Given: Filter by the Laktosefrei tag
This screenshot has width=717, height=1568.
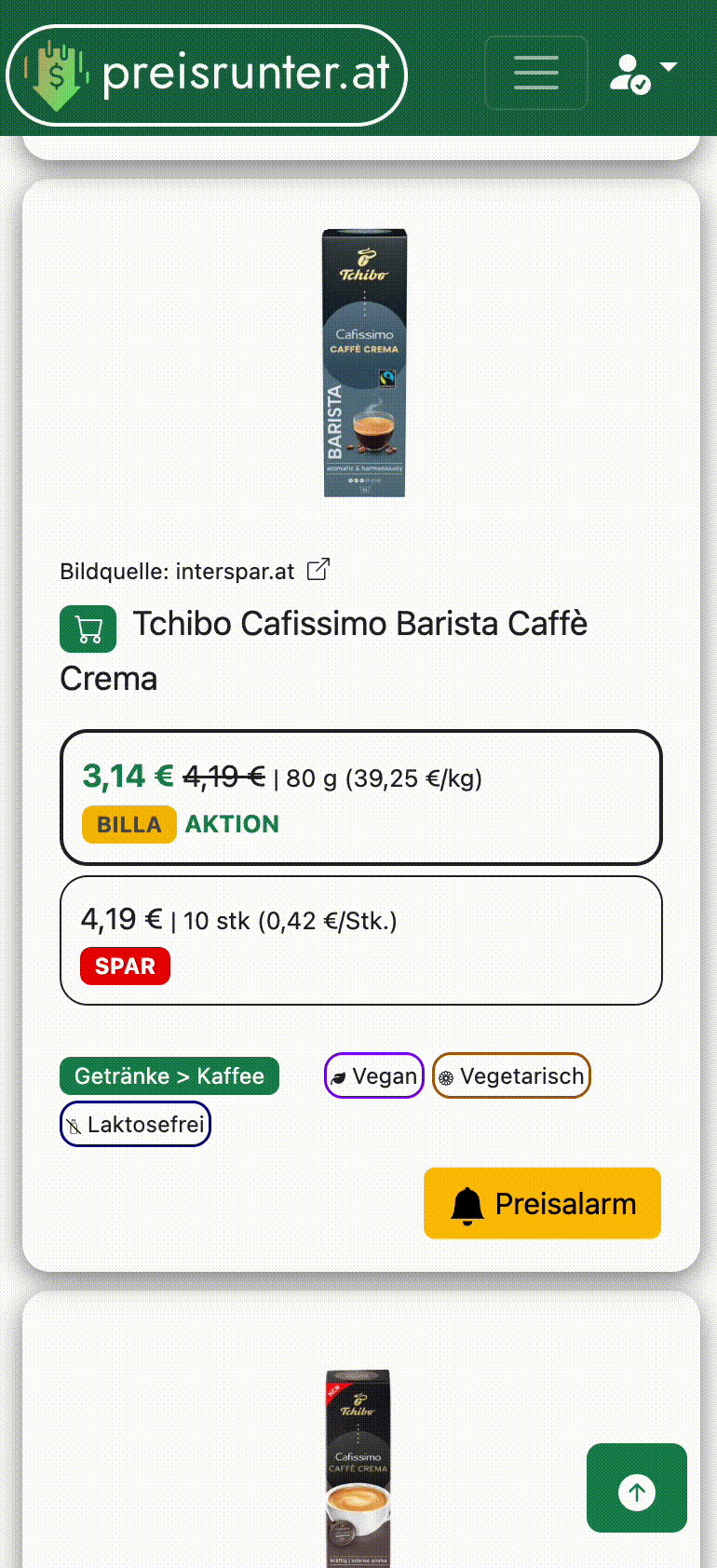Looking at the screenshot, I should click(x=136, y=1124).
